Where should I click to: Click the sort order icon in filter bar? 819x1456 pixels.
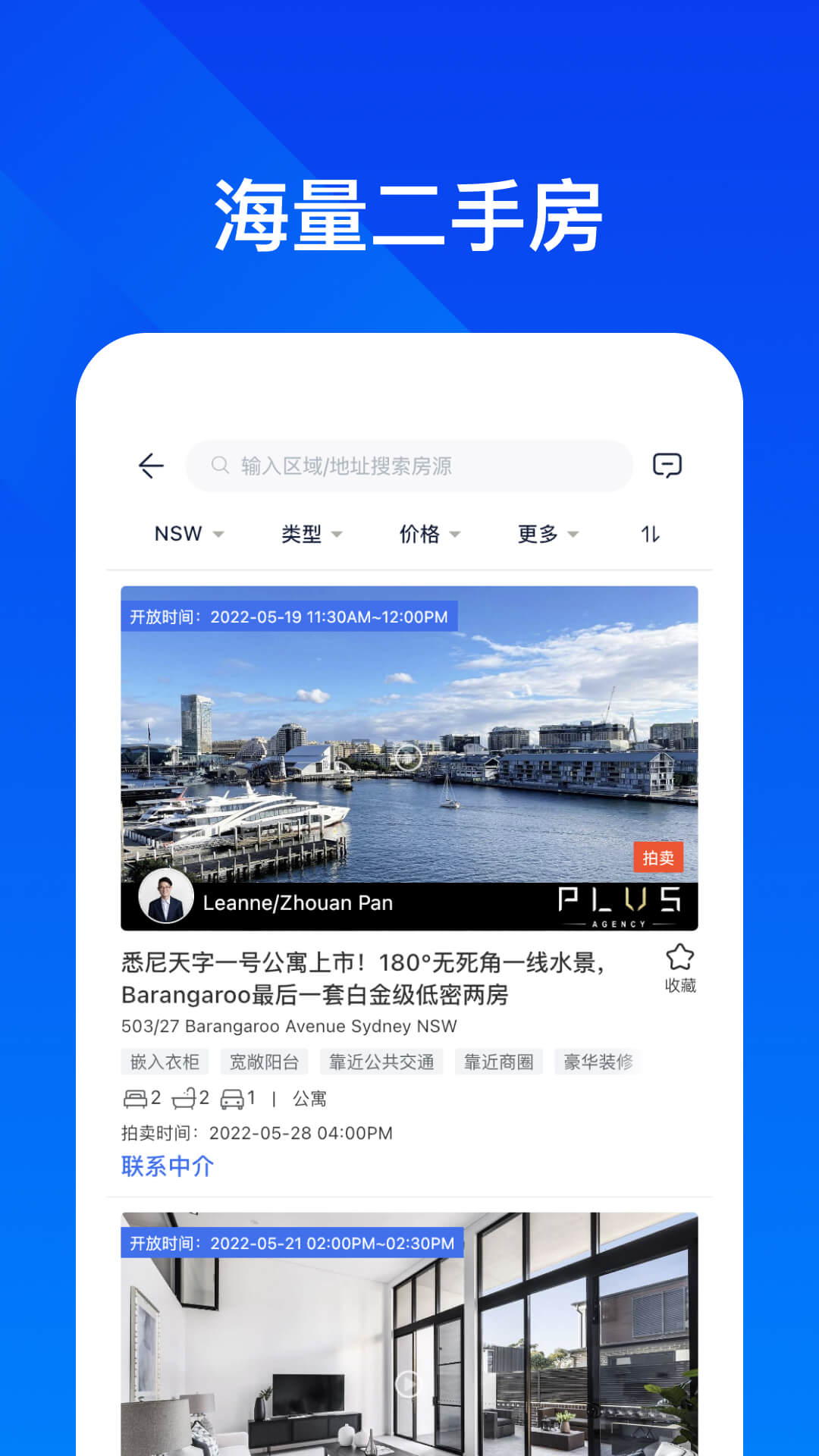point(649,534)
